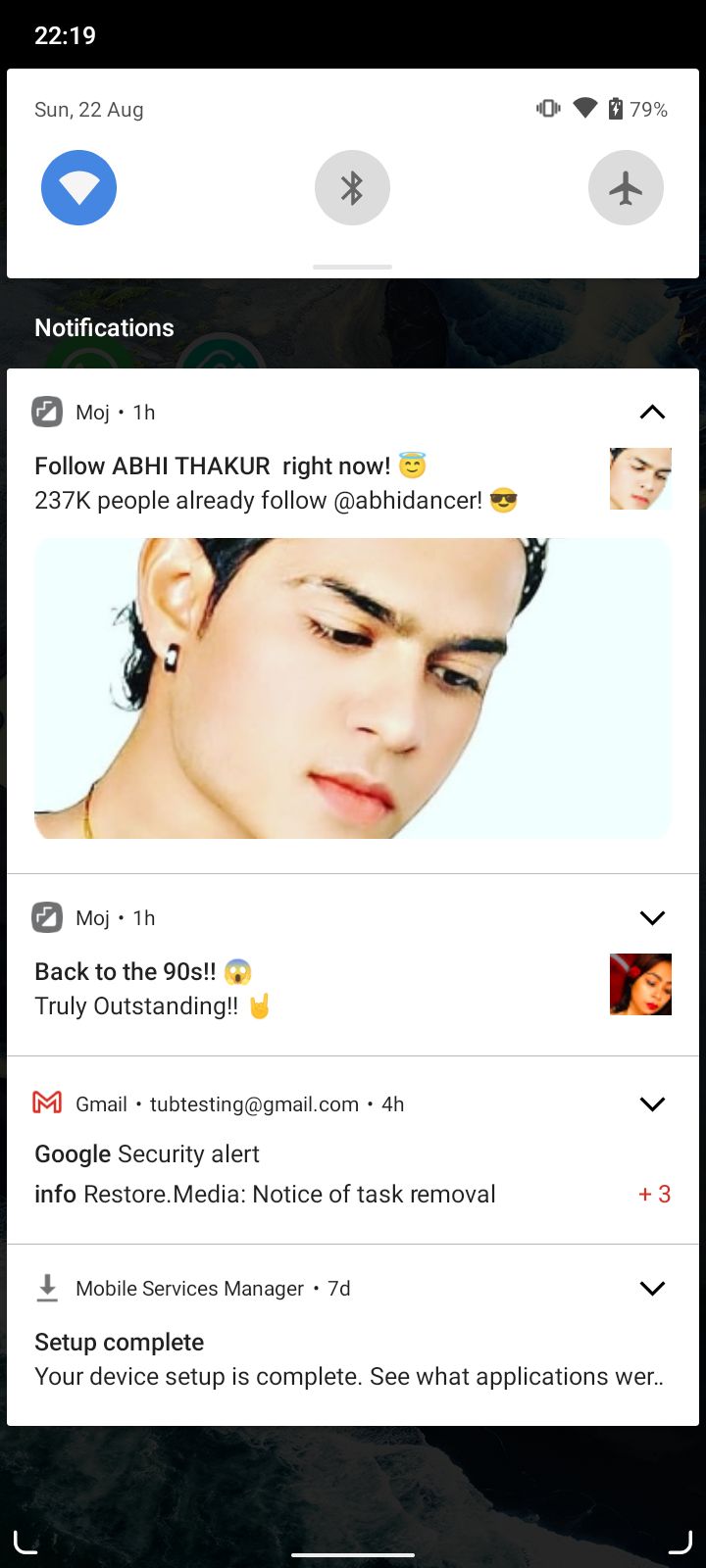Open the Follow ABHI THAKUR Moj notification
Viewport: 706px width, 1568px height.
[x=294, y=484]
